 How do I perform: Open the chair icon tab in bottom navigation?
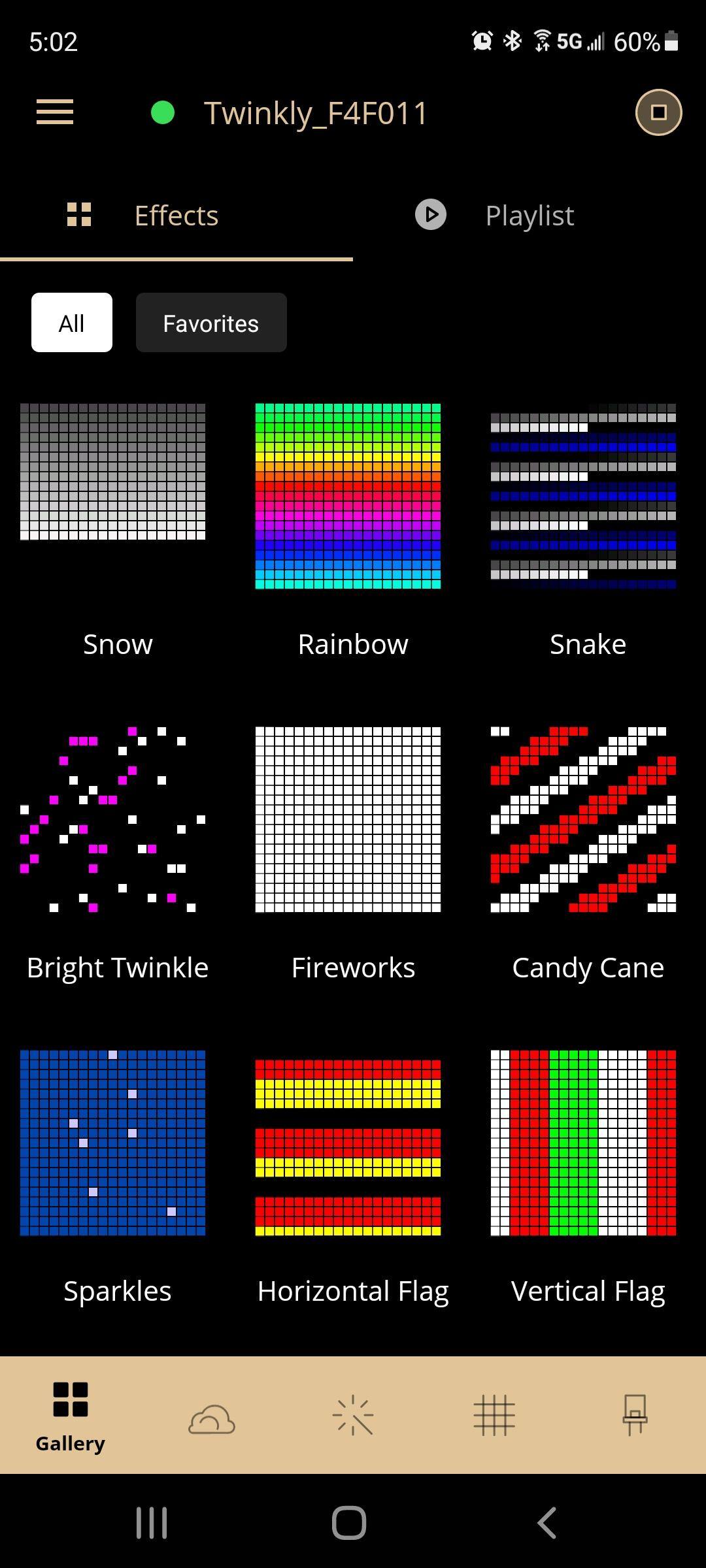tap(635, 1415)
